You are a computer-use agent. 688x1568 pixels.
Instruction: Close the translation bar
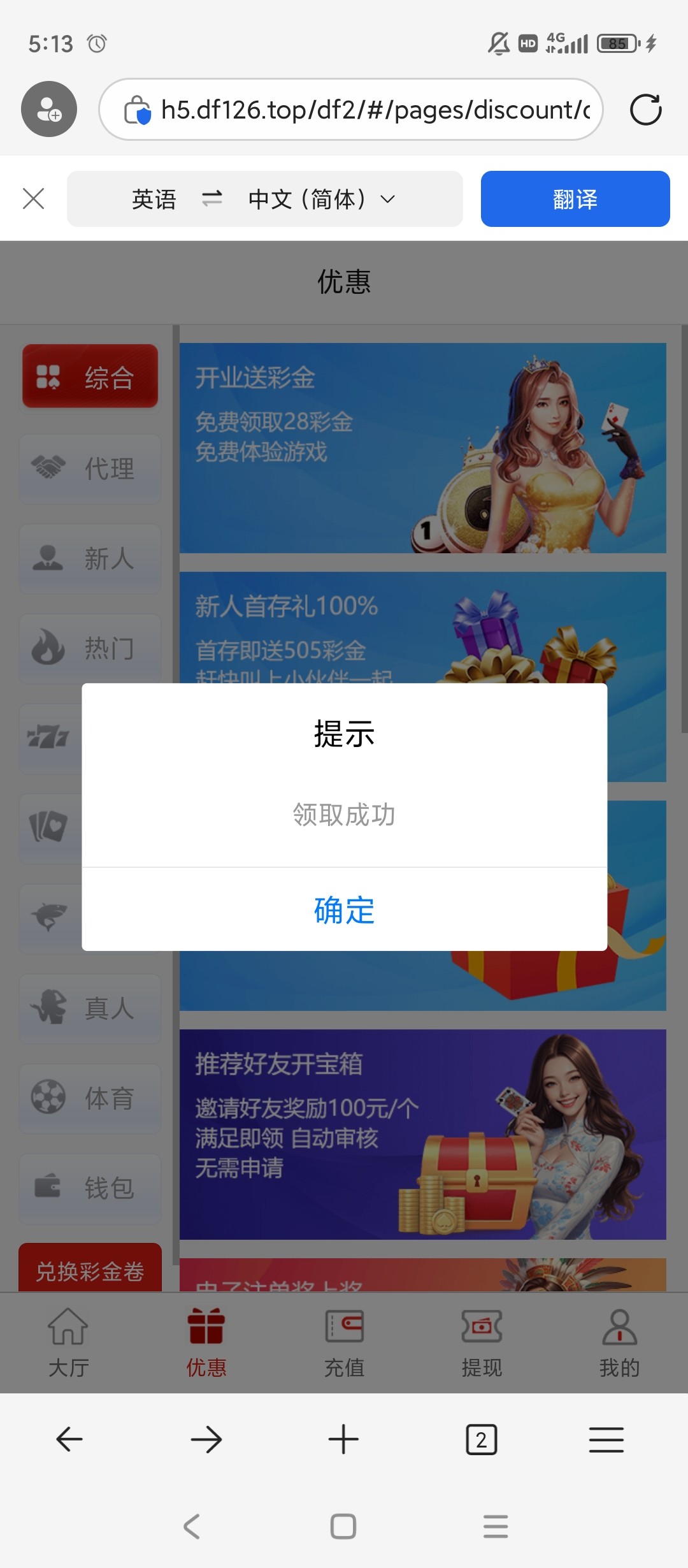tap(33, 199)
